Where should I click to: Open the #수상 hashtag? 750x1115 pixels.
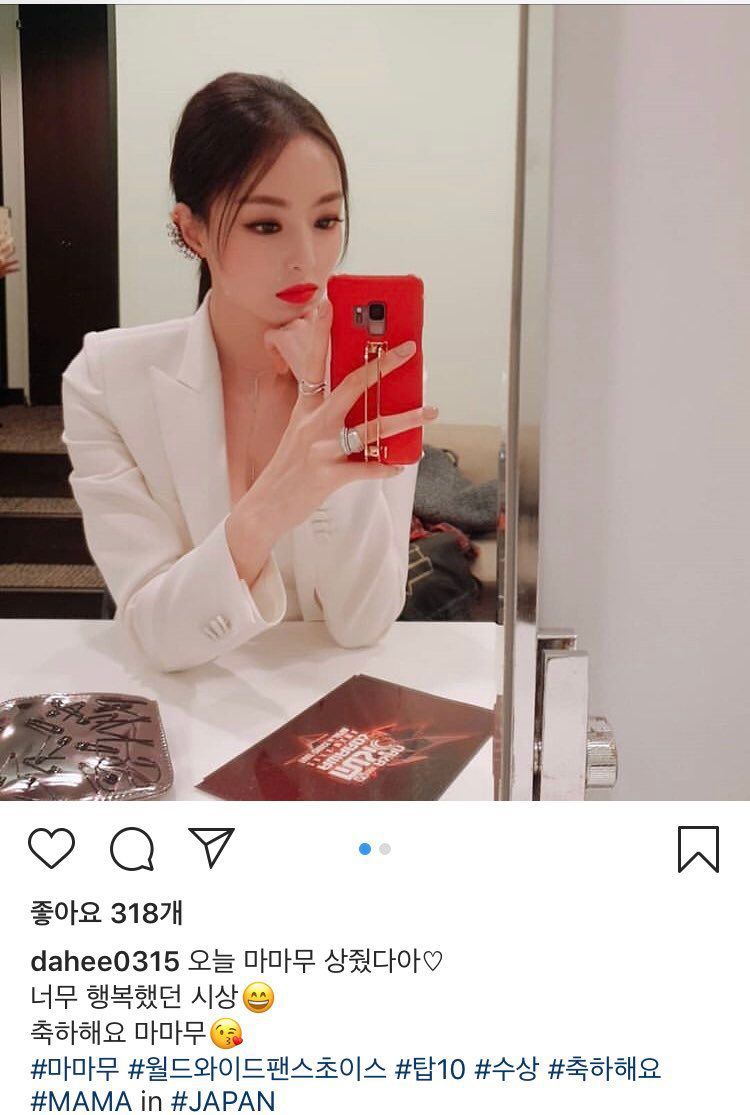507,1069
